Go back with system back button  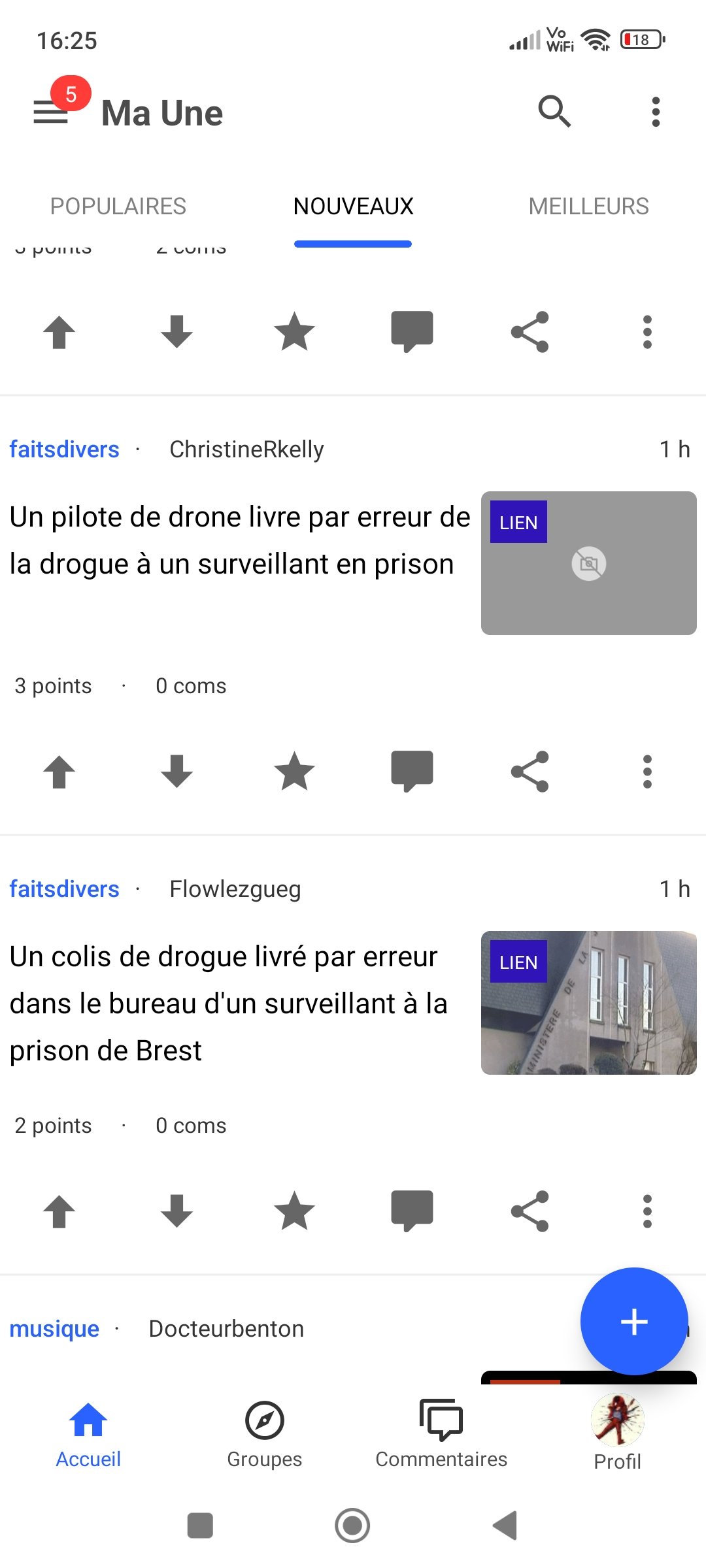(505, 1526)
